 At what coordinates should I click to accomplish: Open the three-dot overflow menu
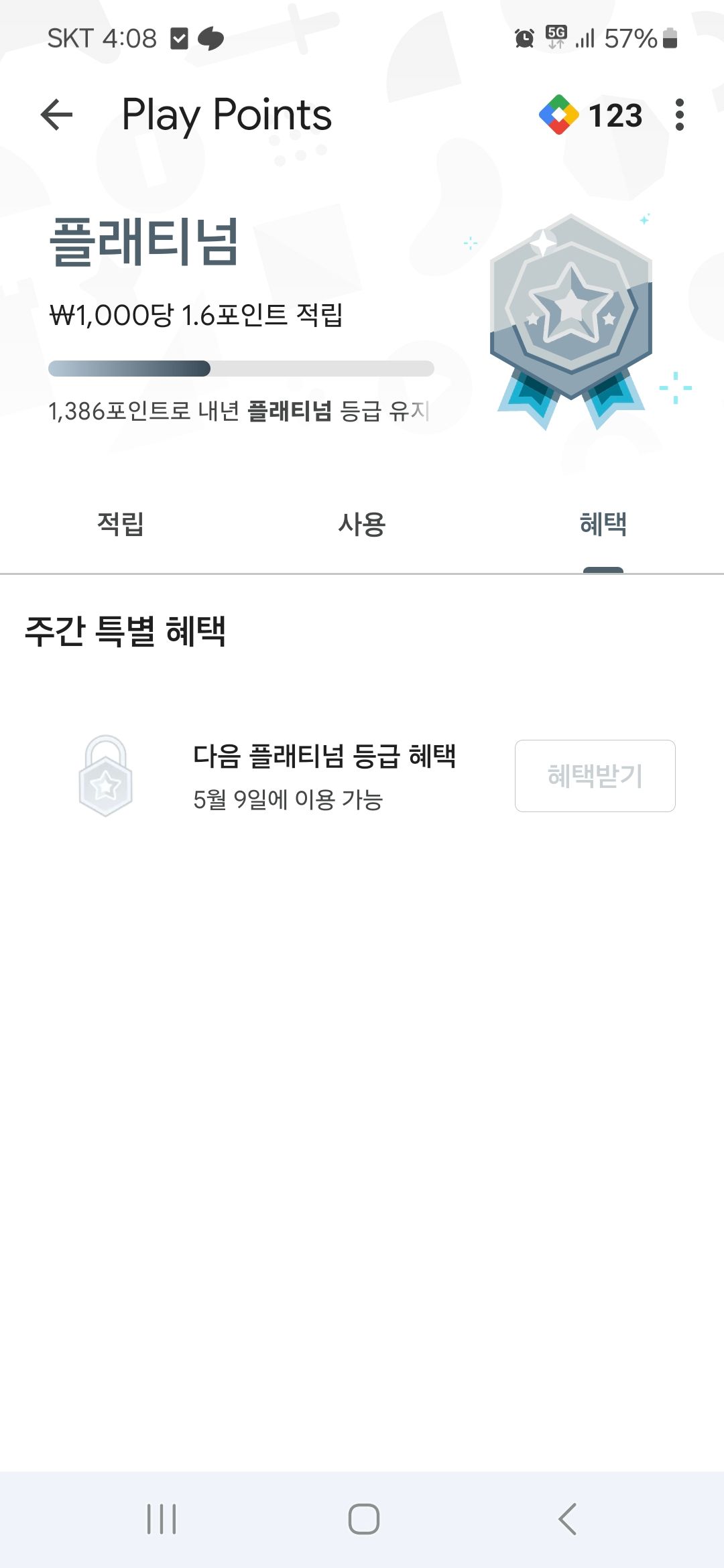tap(680, 115)
